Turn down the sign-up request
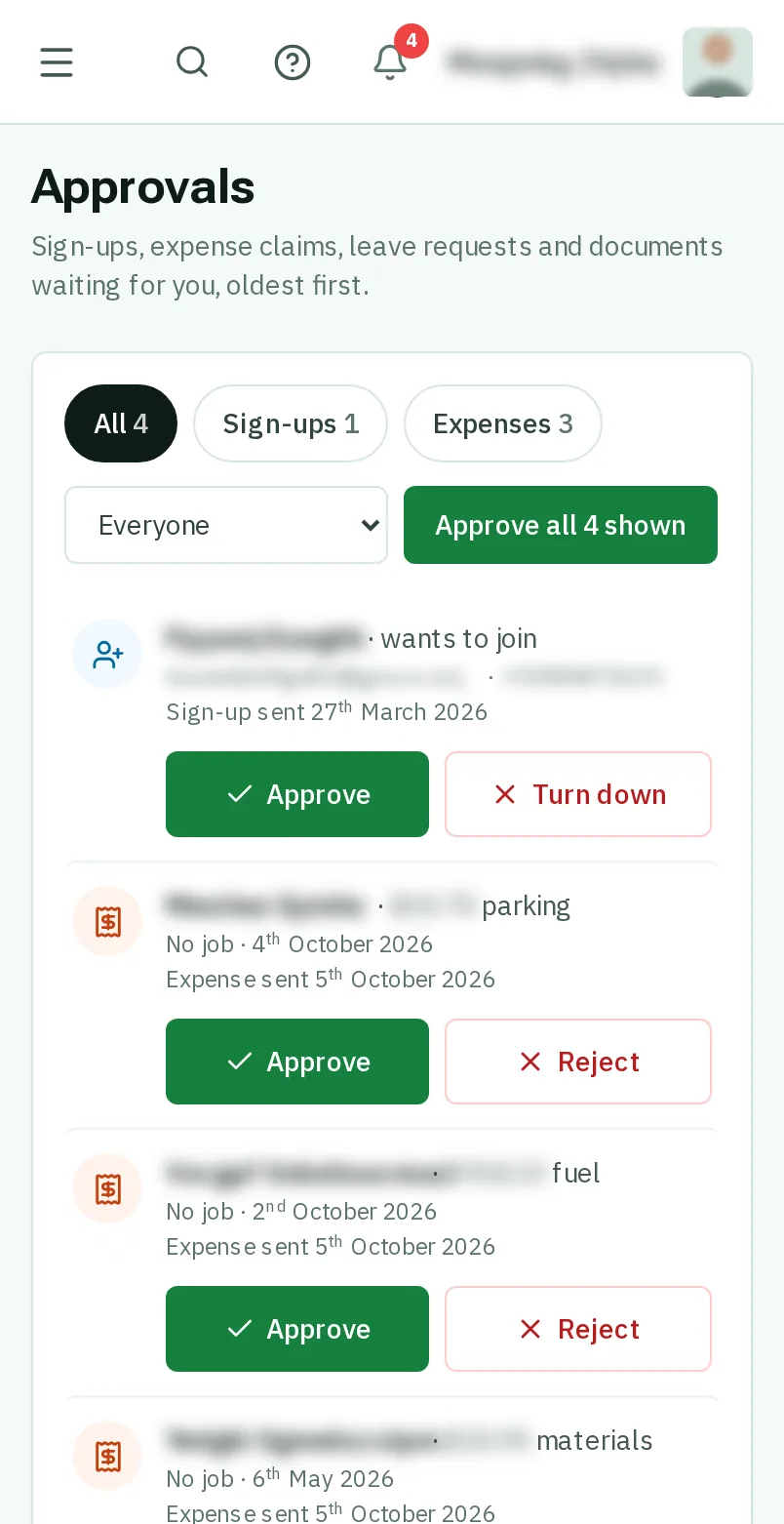 [578, 794]
